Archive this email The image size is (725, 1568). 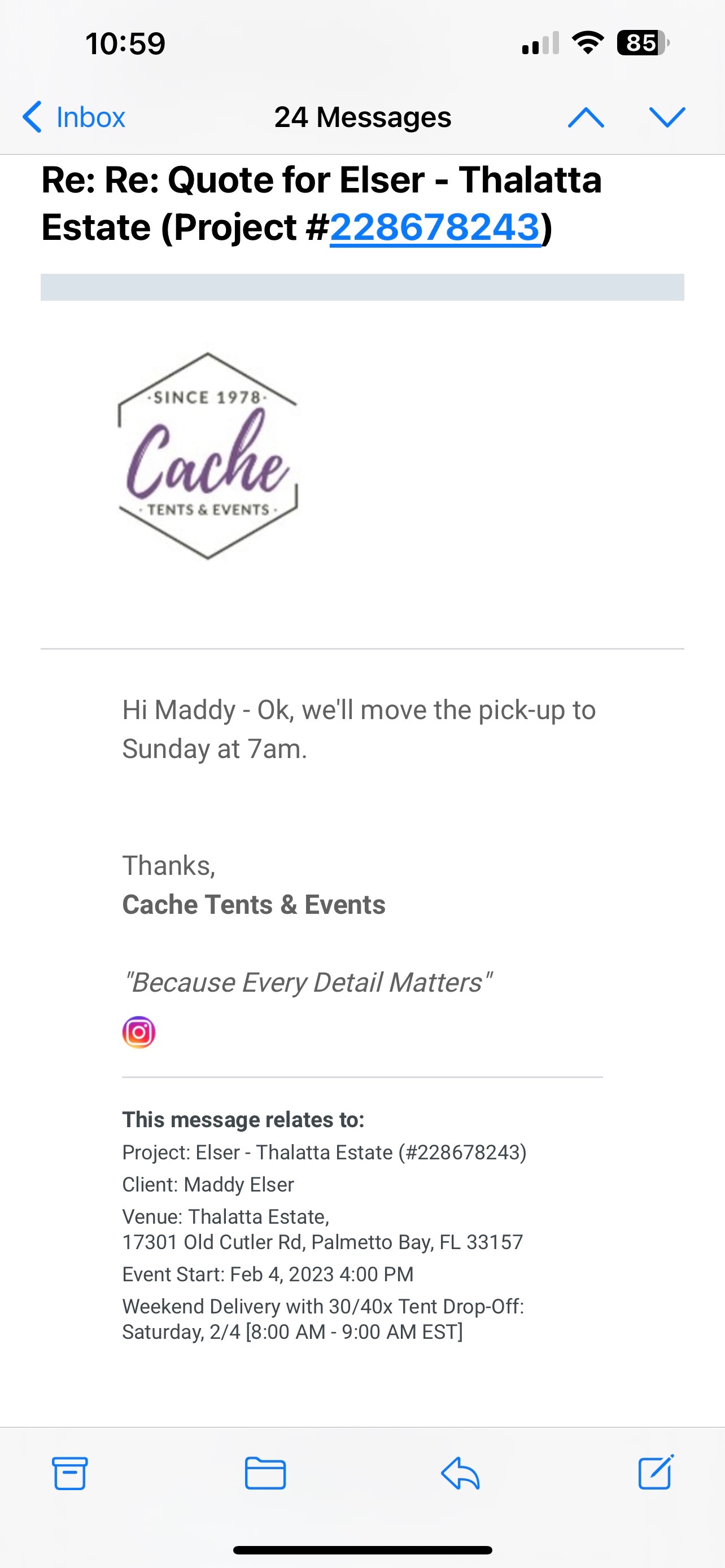(70, 1473)
